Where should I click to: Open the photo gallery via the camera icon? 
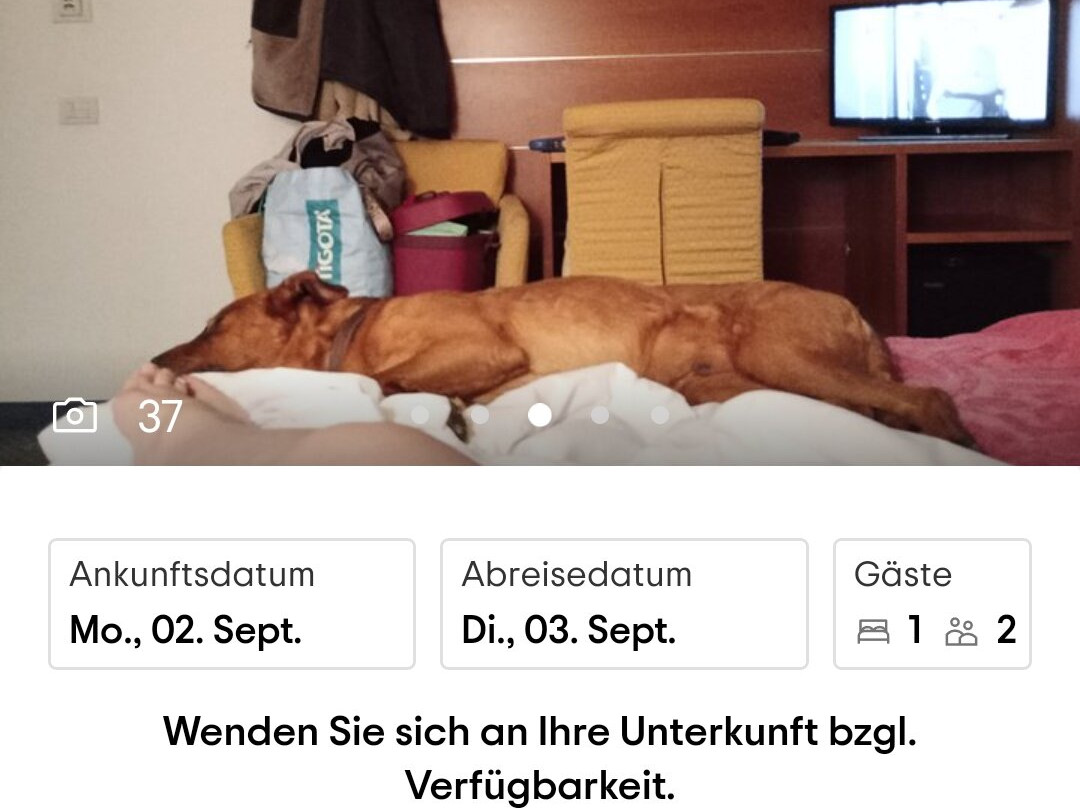[76, 415]
